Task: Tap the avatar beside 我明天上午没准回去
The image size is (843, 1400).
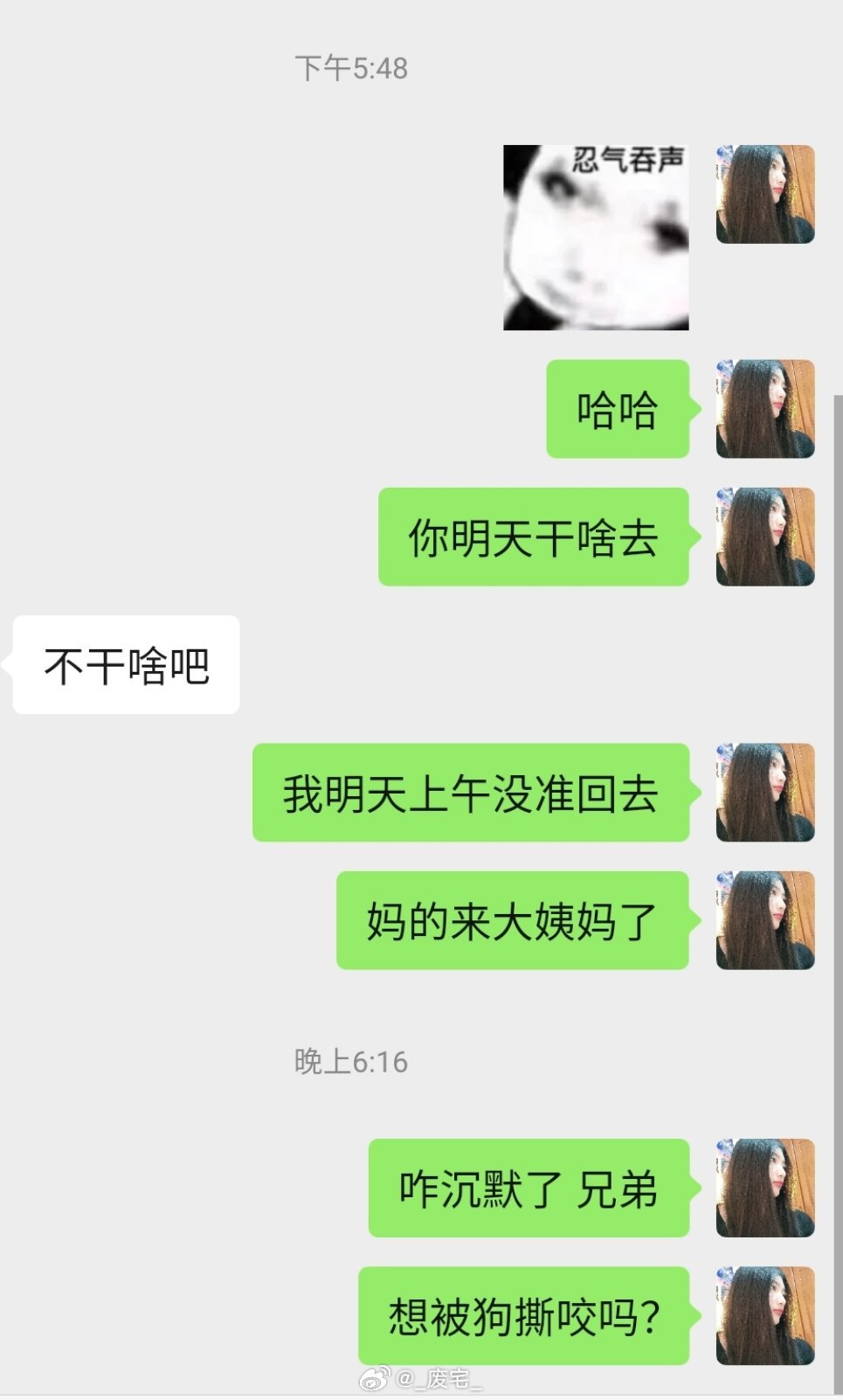Action: click(765, 793)
